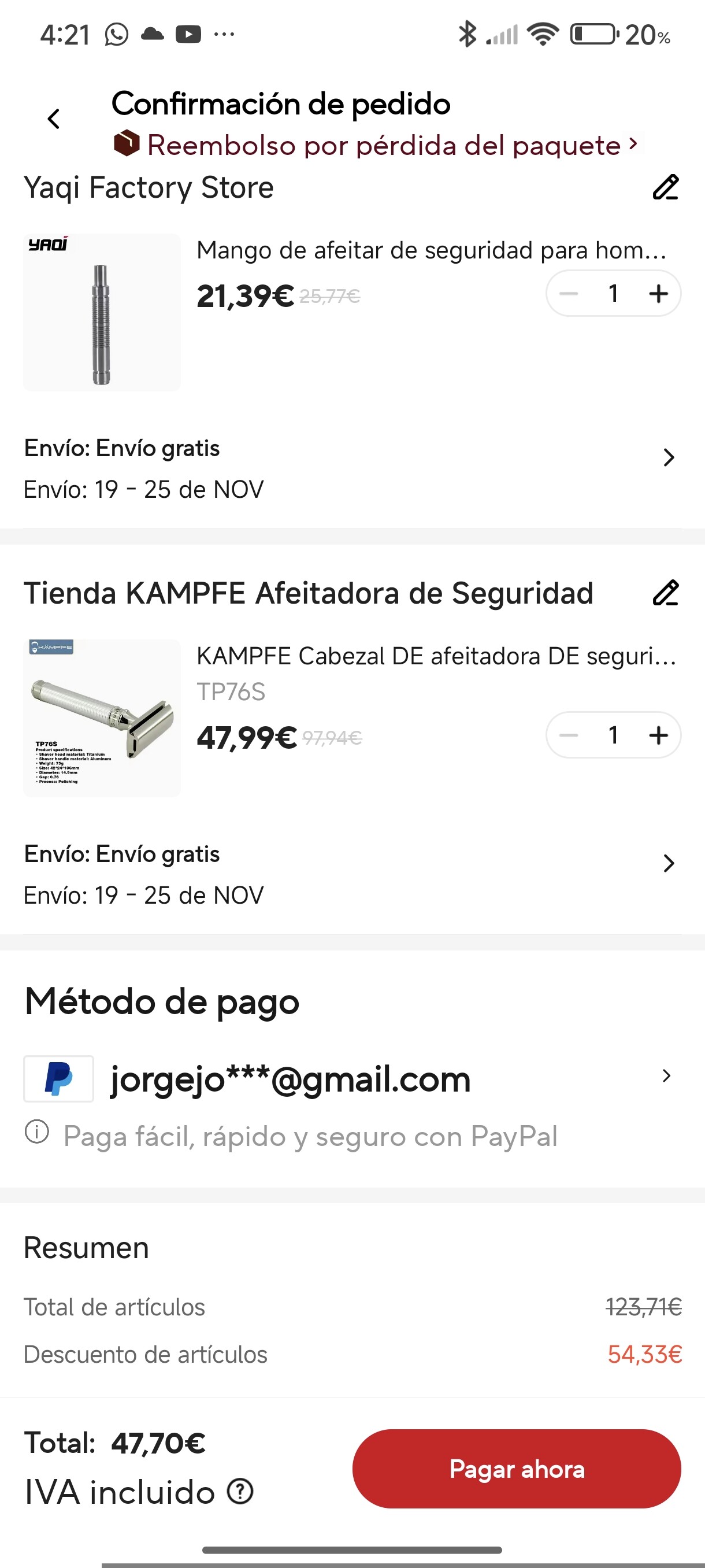
Task: Increase quantity of the Mango de afeitar
Action: (658, 294)
